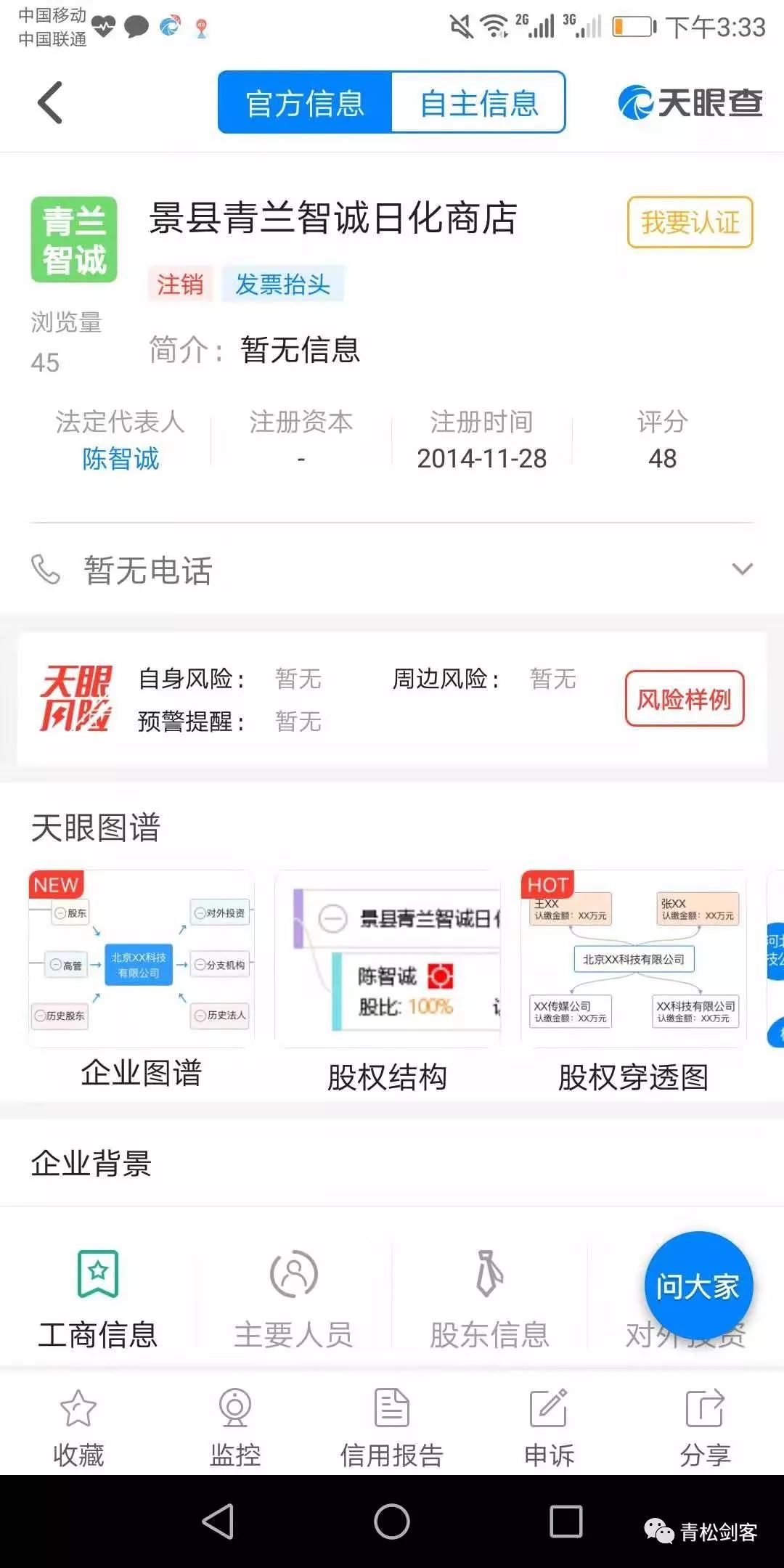This screenshot has width=784, height=1568.
Task: Open the 发票抬头 chip
Action: (x=282, y=284)
